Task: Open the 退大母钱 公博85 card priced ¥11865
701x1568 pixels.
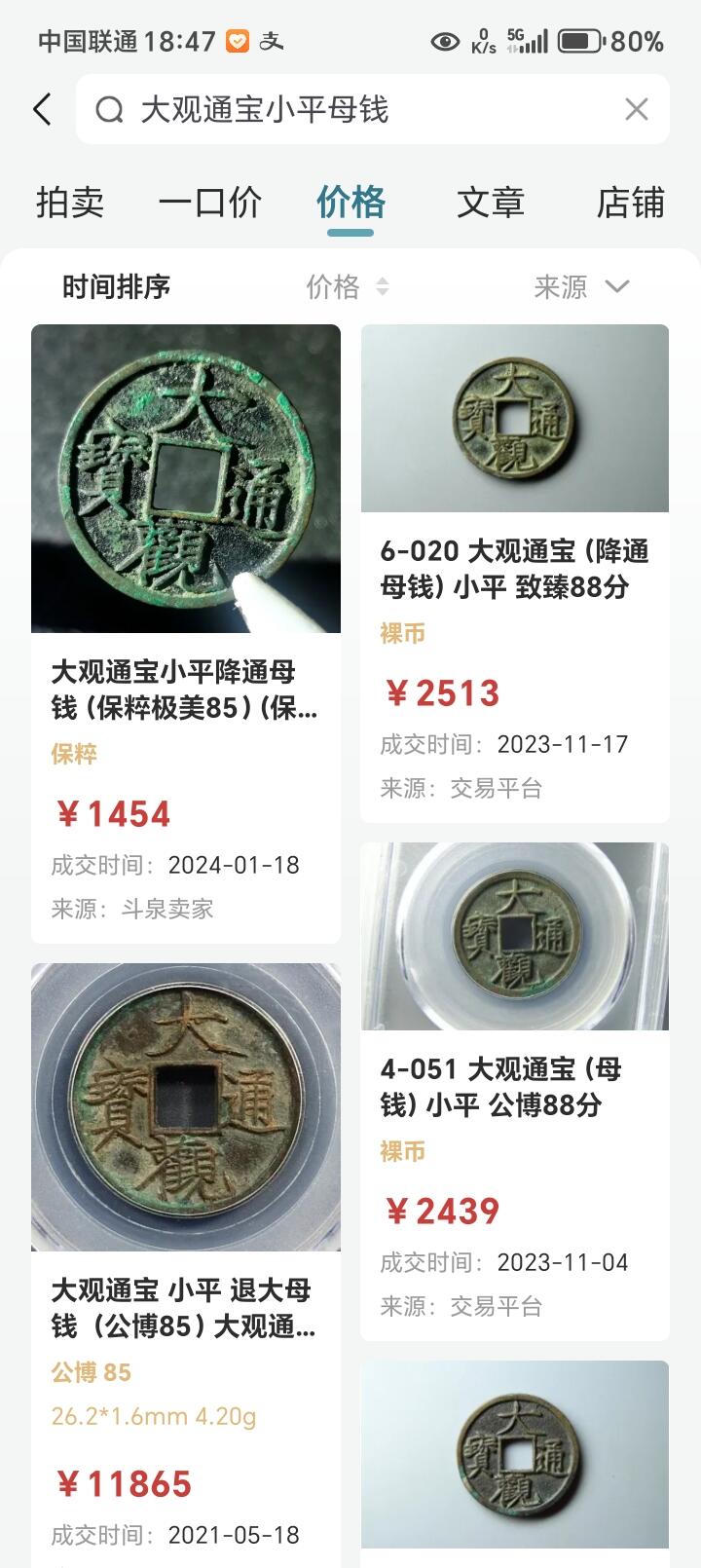Action: coord(186,1266)
